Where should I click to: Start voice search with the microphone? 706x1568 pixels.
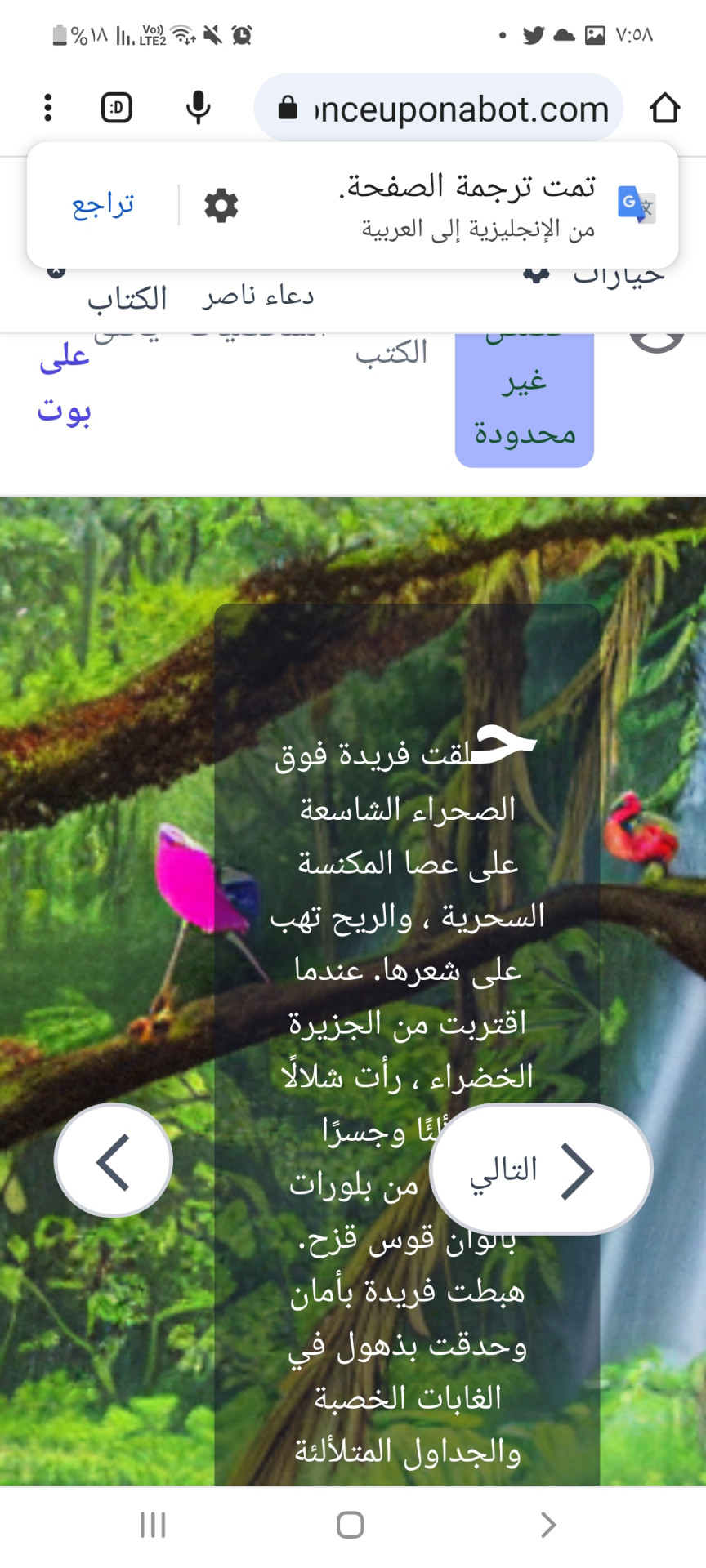(x=198, y=107)
